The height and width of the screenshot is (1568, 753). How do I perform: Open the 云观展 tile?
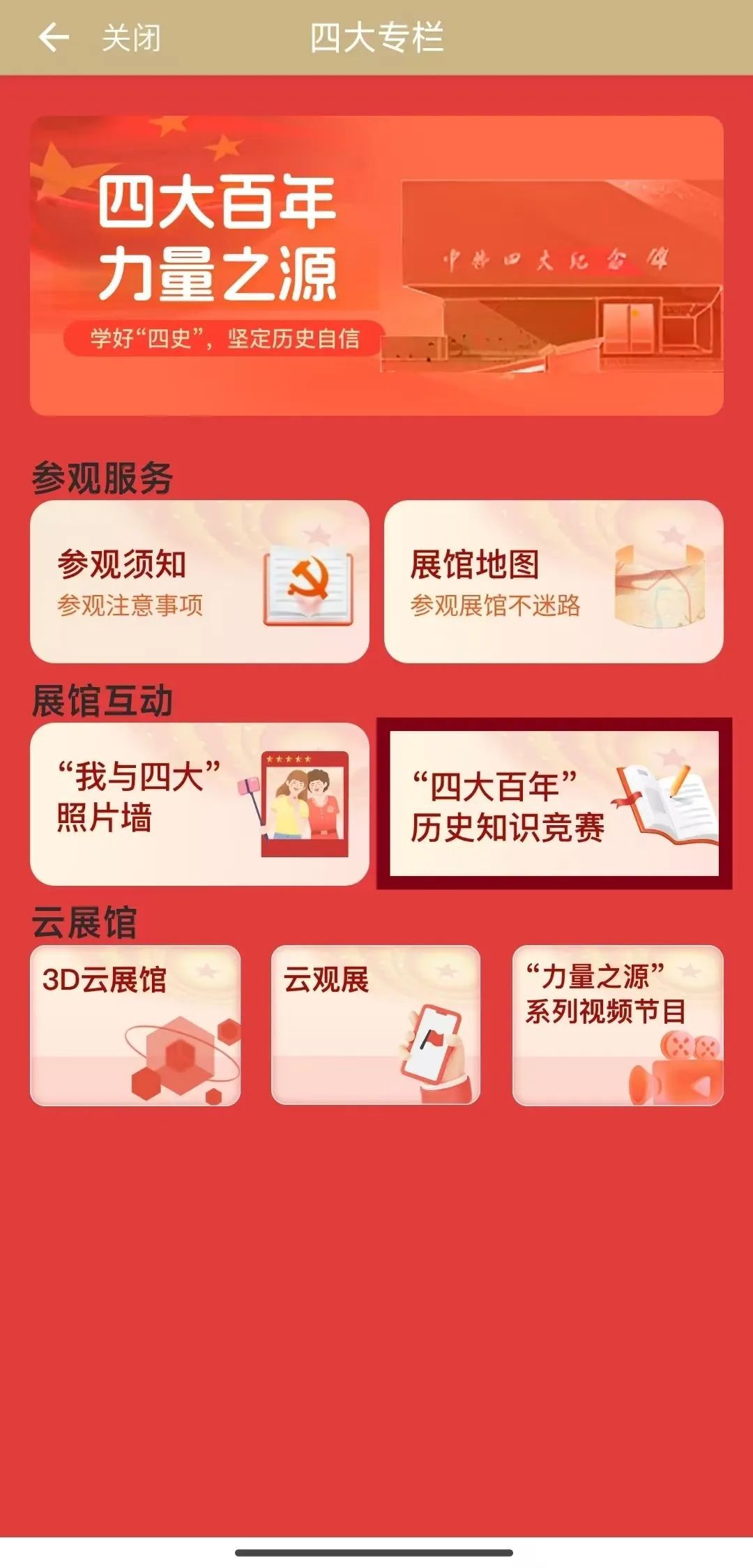[376, 1025]
